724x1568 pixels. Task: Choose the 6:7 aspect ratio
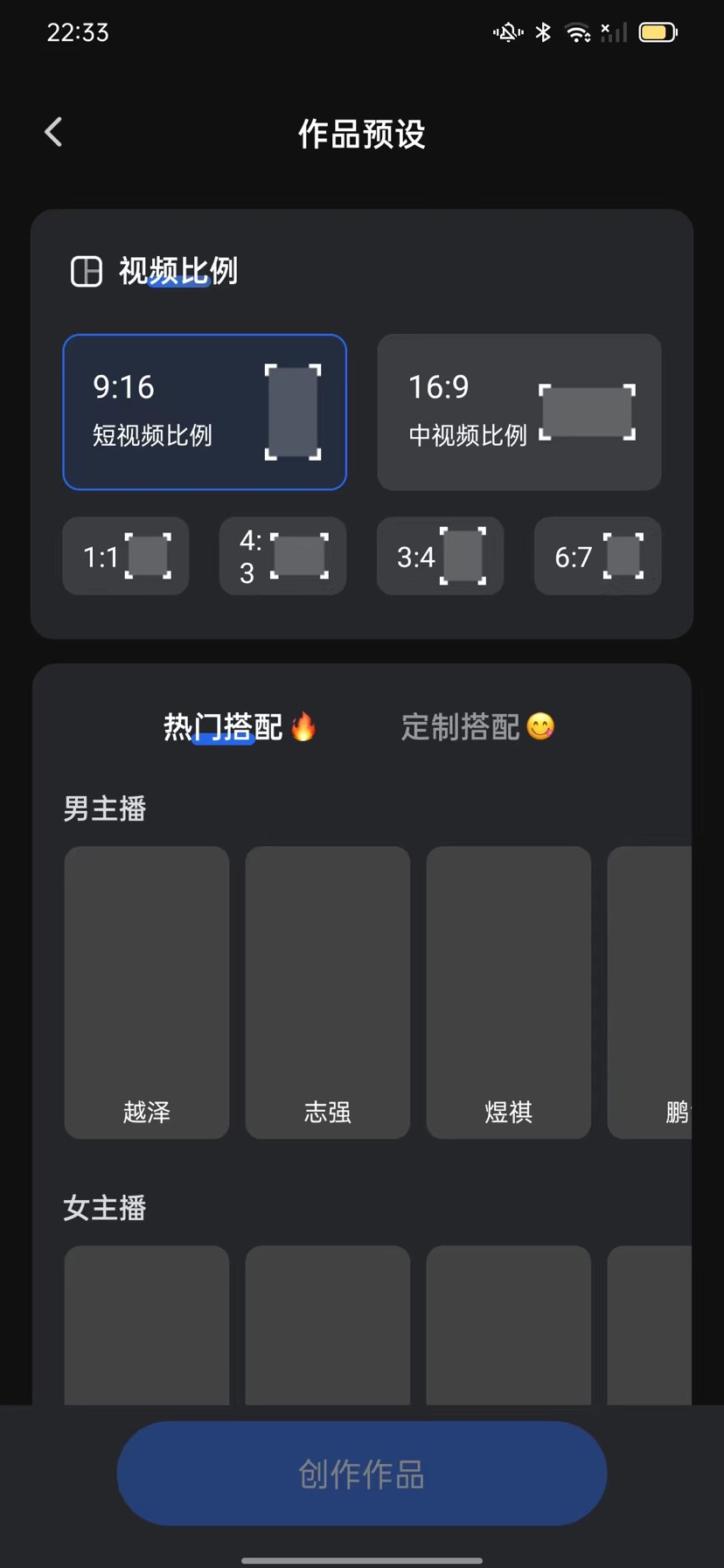coord(597,556)
